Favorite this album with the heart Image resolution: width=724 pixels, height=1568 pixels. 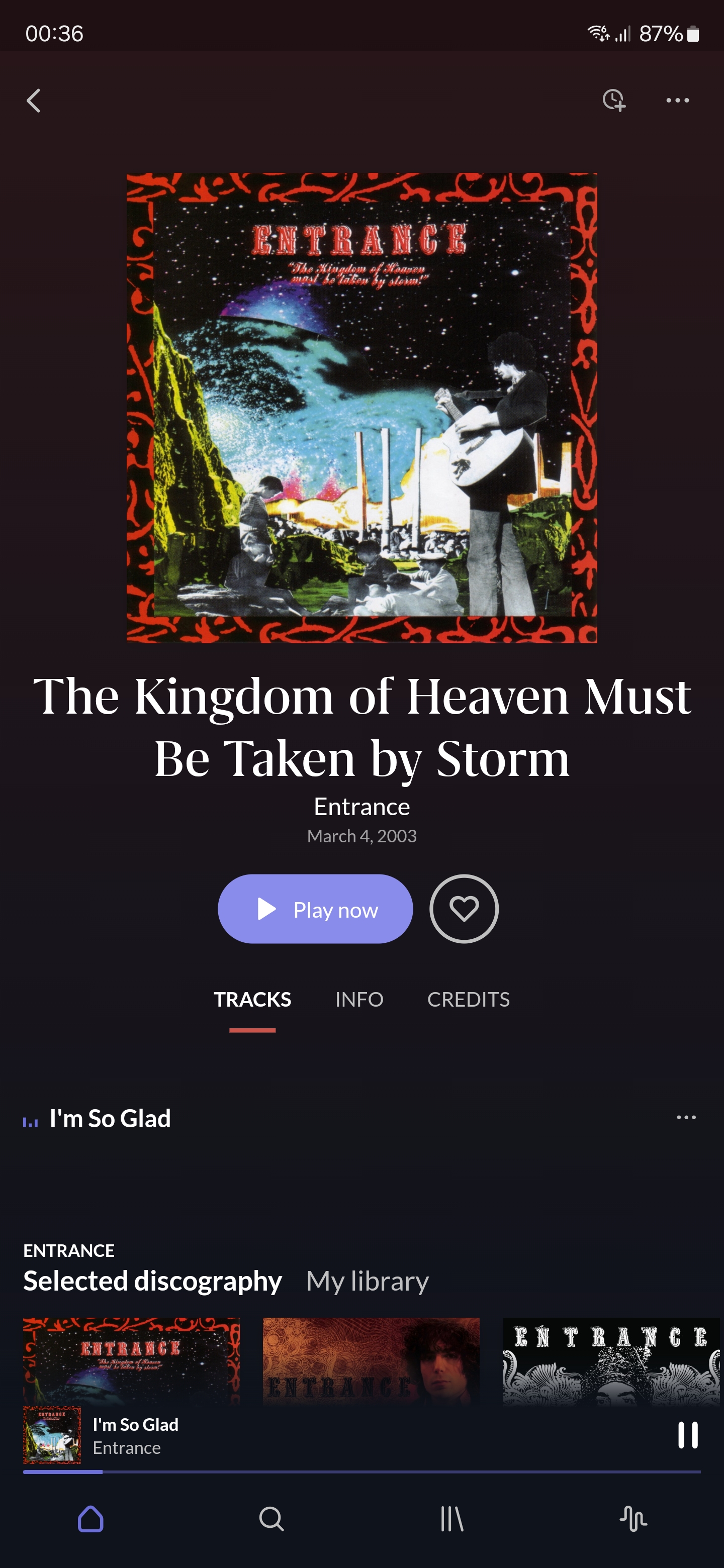click(464, 909)
